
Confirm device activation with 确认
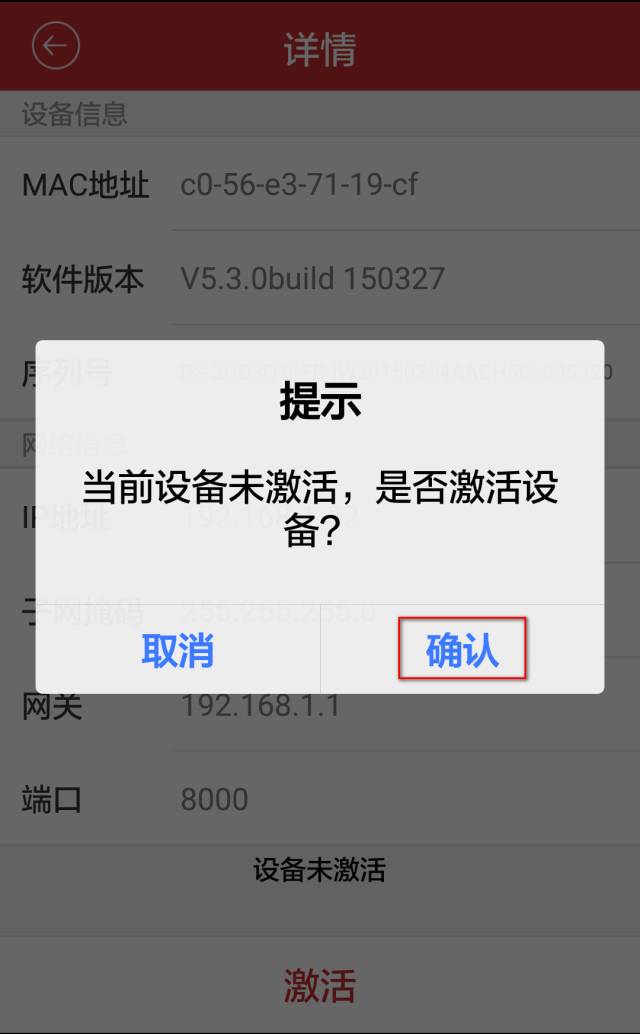462,650
